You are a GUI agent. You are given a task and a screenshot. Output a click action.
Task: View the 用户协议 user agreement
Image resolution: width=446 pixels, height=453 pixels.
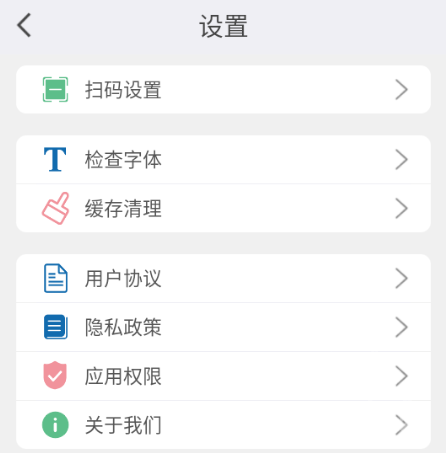[x=223, y=278]
